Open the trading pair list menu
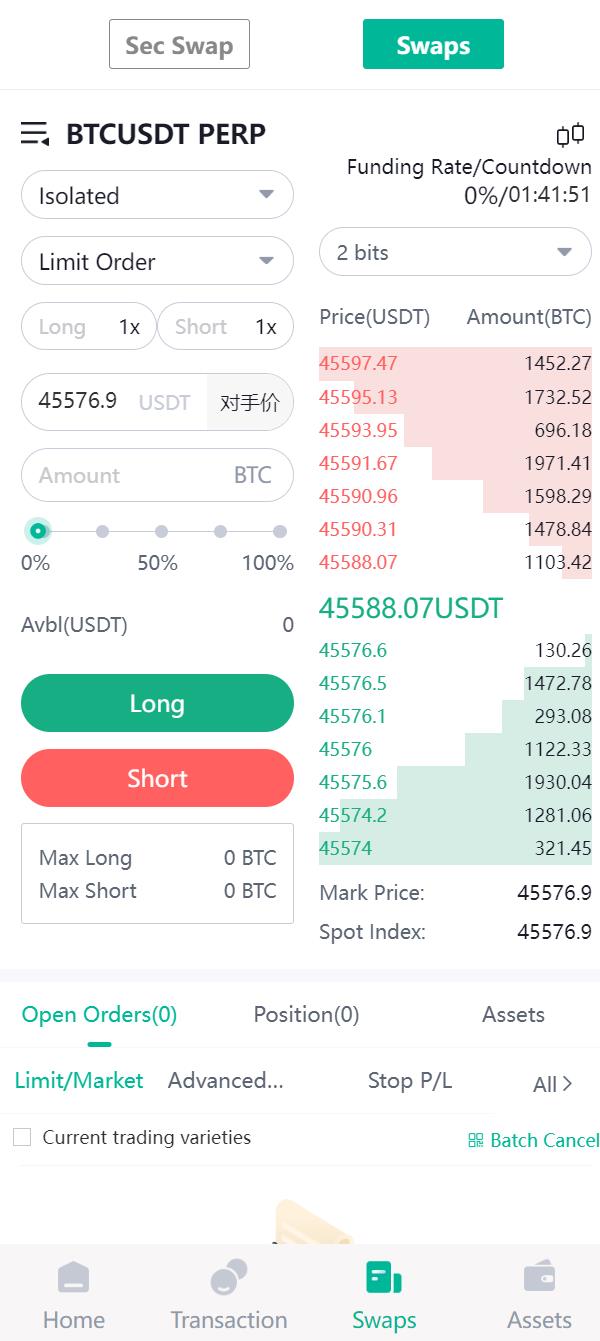 [x=35, y=134]
